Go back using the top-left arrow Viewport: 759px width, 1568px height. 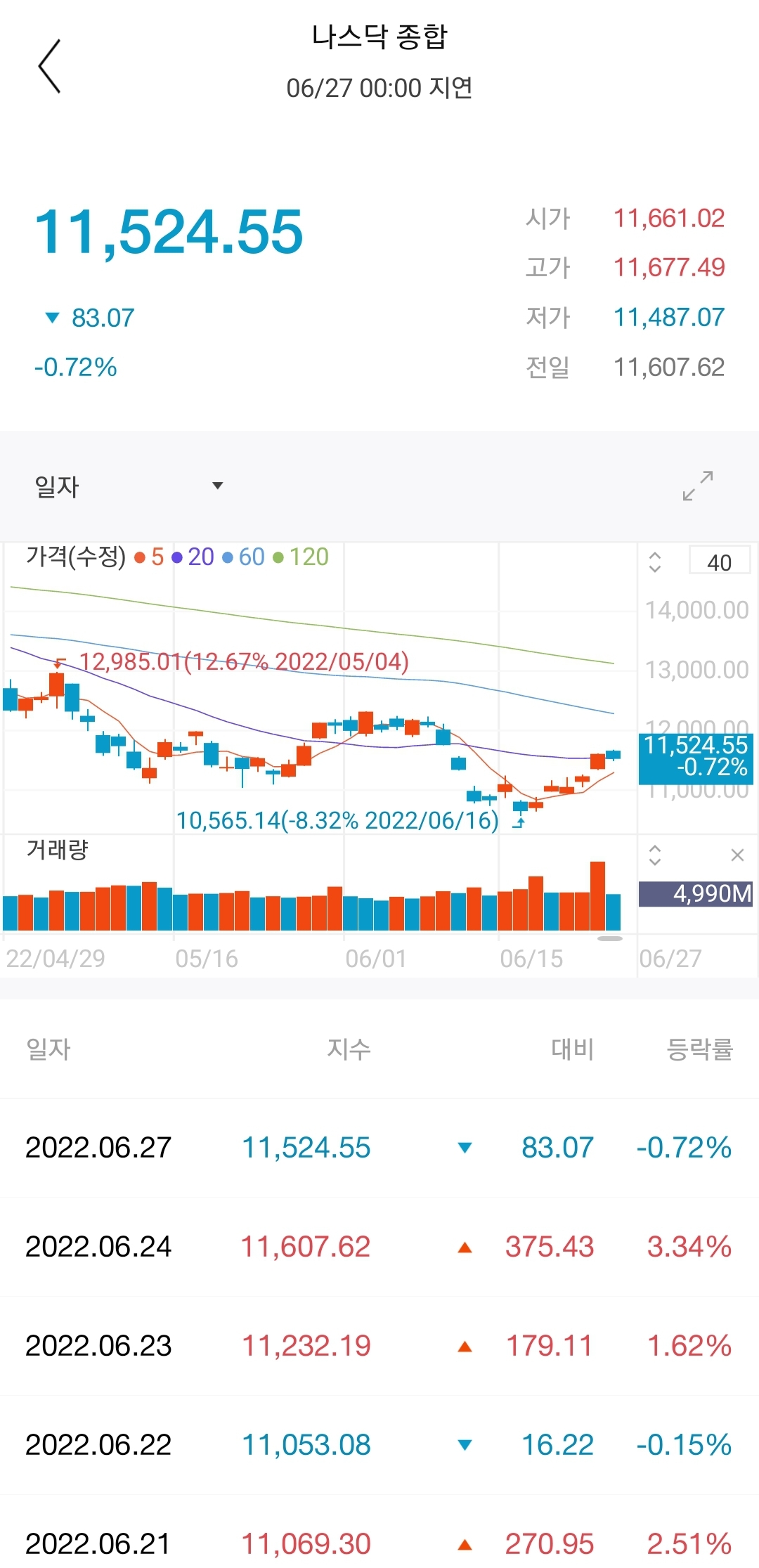point(49,66)
